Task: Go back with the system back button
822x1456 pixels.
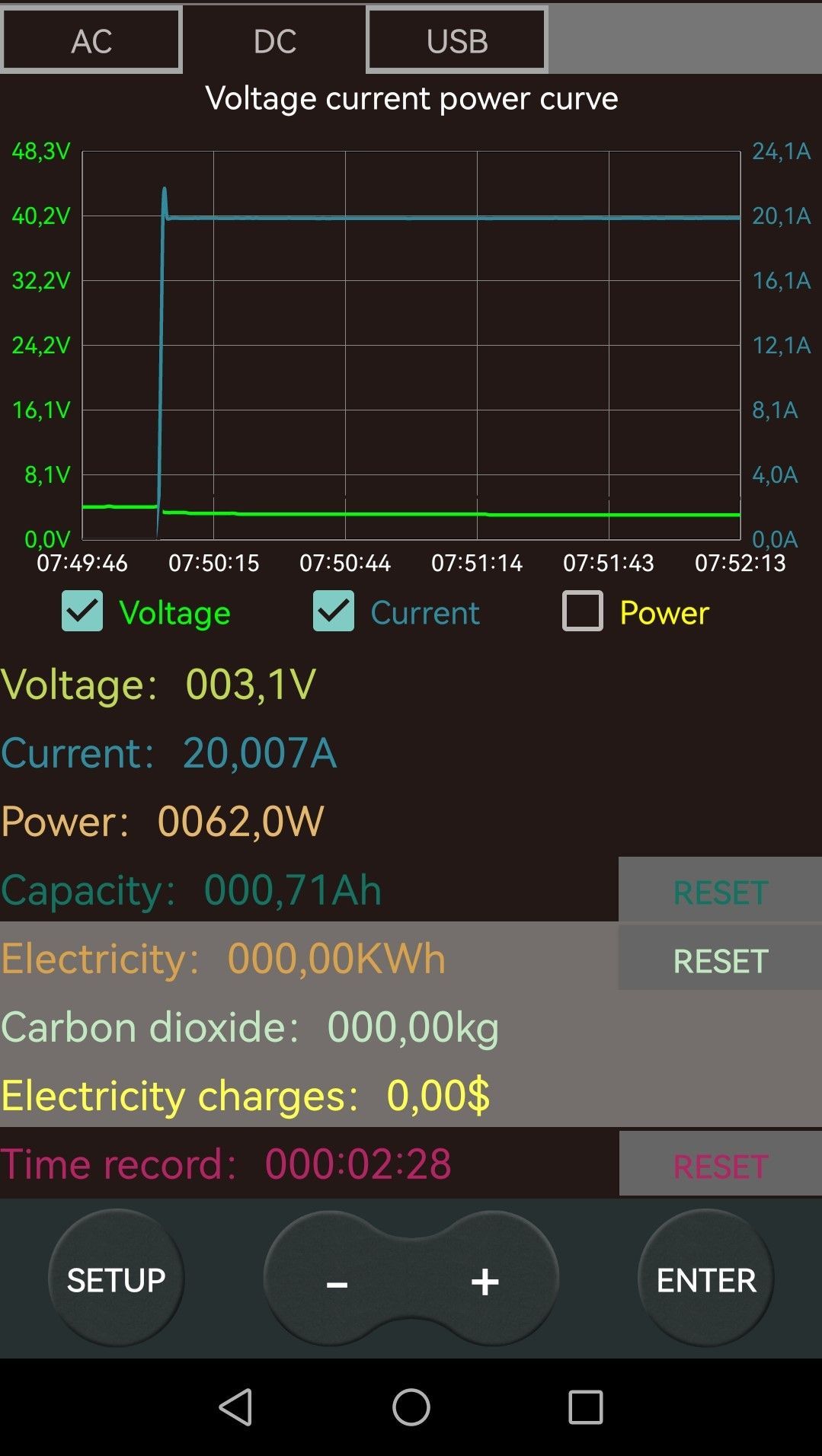Action: point(236,1407)
